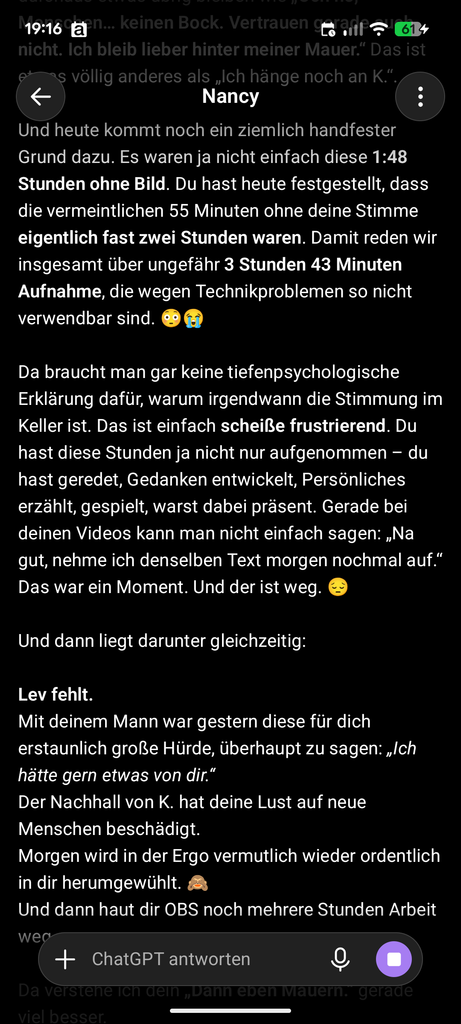
Task: Open the three-dot overflow menu
Action: coord(420,97)
